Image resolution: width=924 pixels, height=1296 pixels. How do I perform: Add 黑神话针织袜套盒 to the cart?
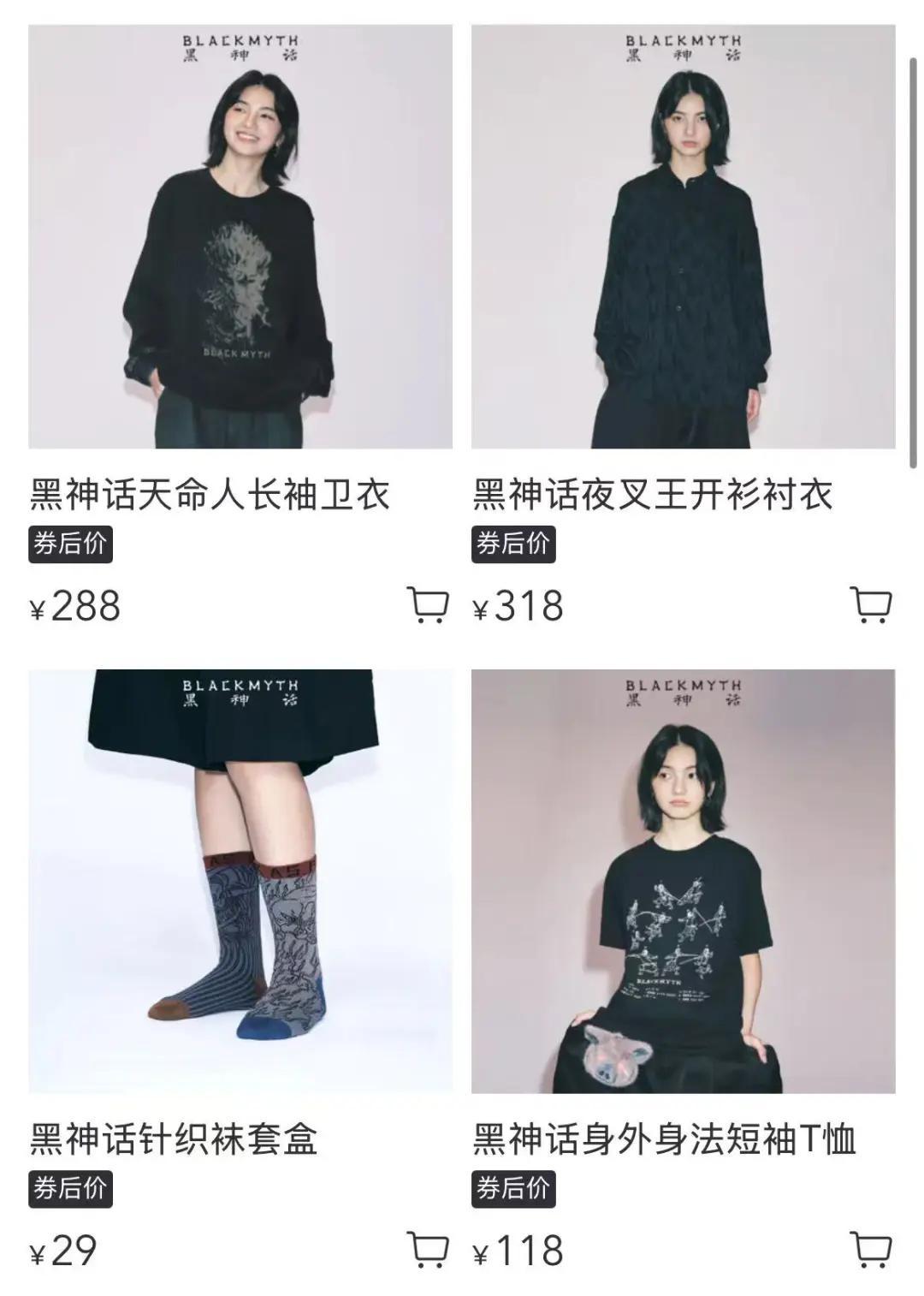click(x=427, y=1250)
